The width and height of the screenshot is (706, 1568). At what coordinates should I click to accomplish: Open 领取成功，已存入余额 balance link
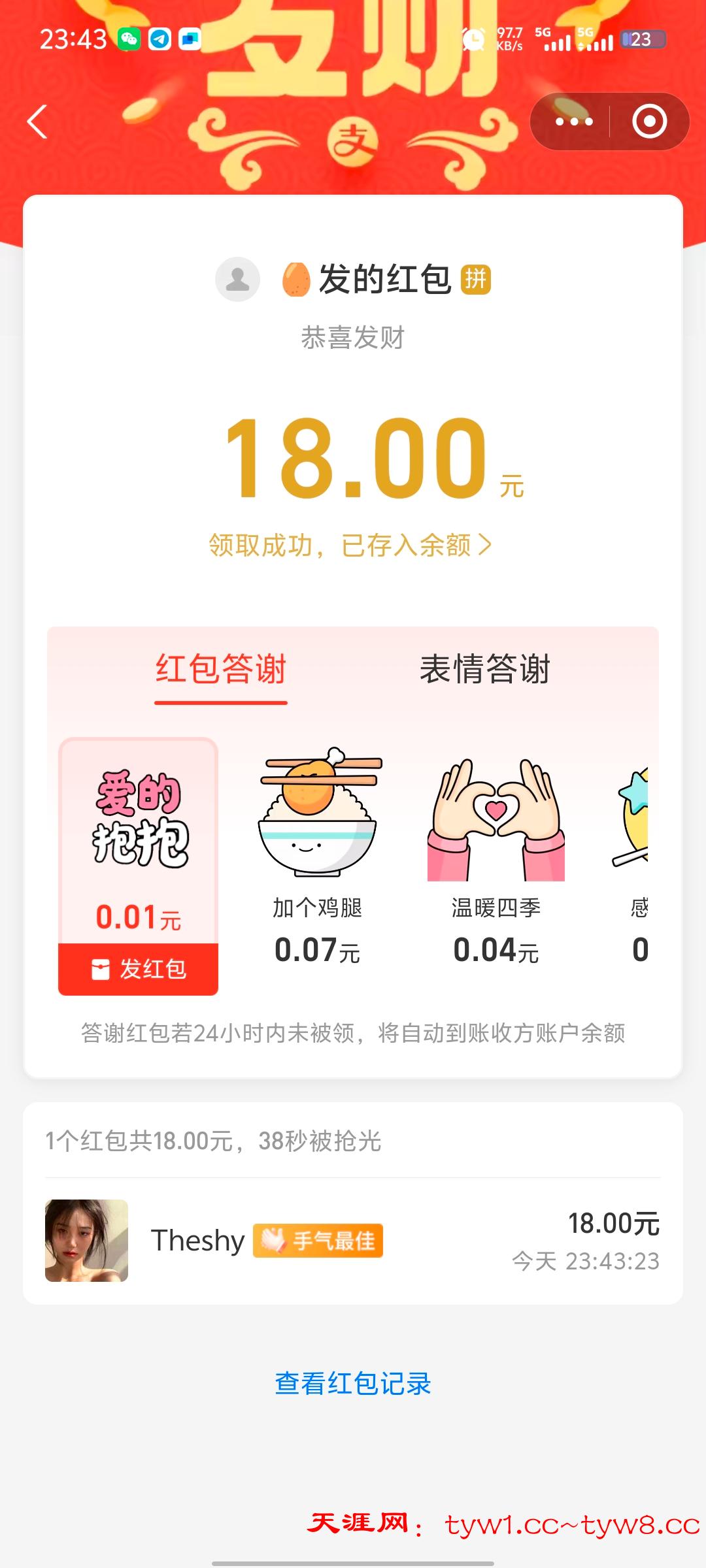(x=350, y=545)
